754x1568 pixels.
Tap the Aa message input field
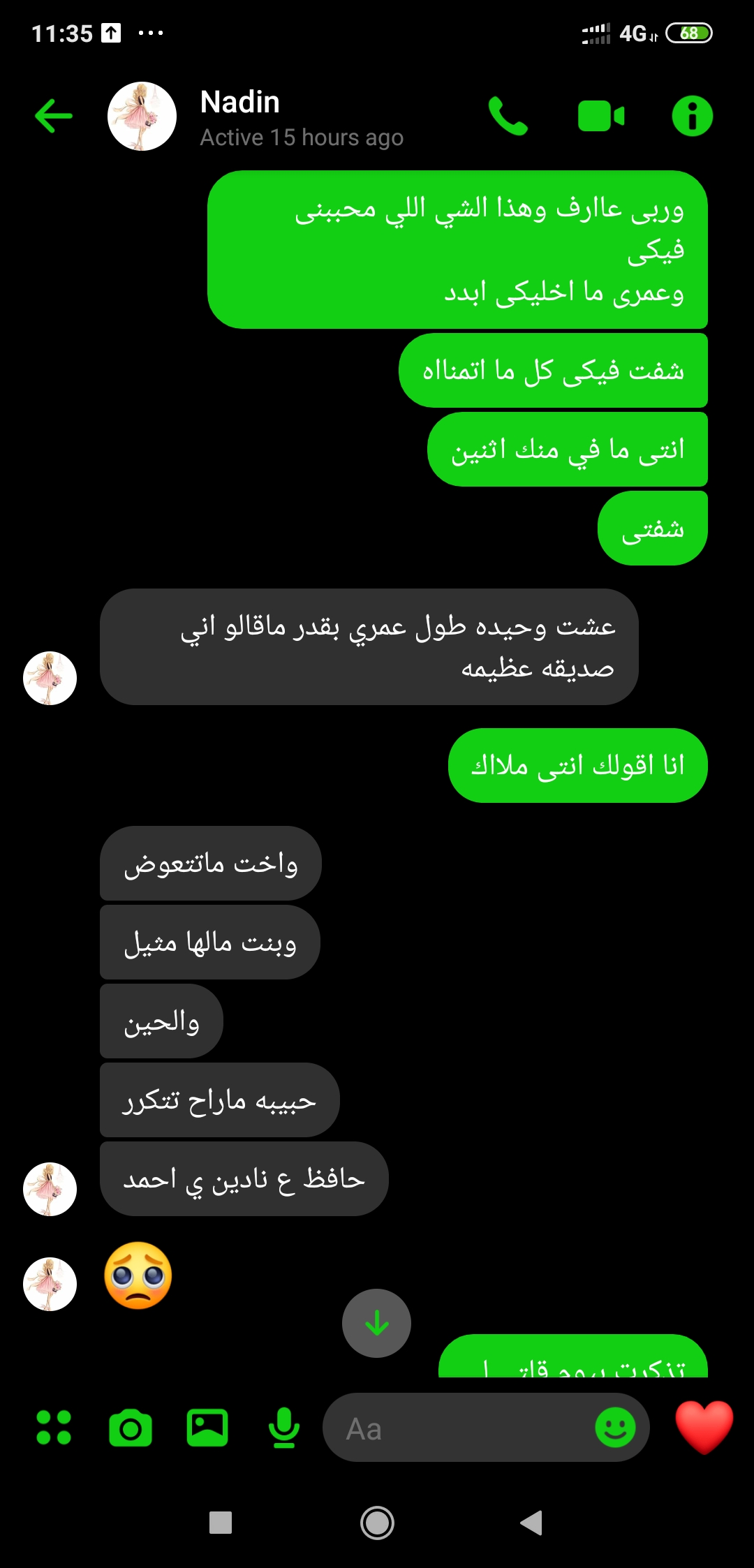461,1428
